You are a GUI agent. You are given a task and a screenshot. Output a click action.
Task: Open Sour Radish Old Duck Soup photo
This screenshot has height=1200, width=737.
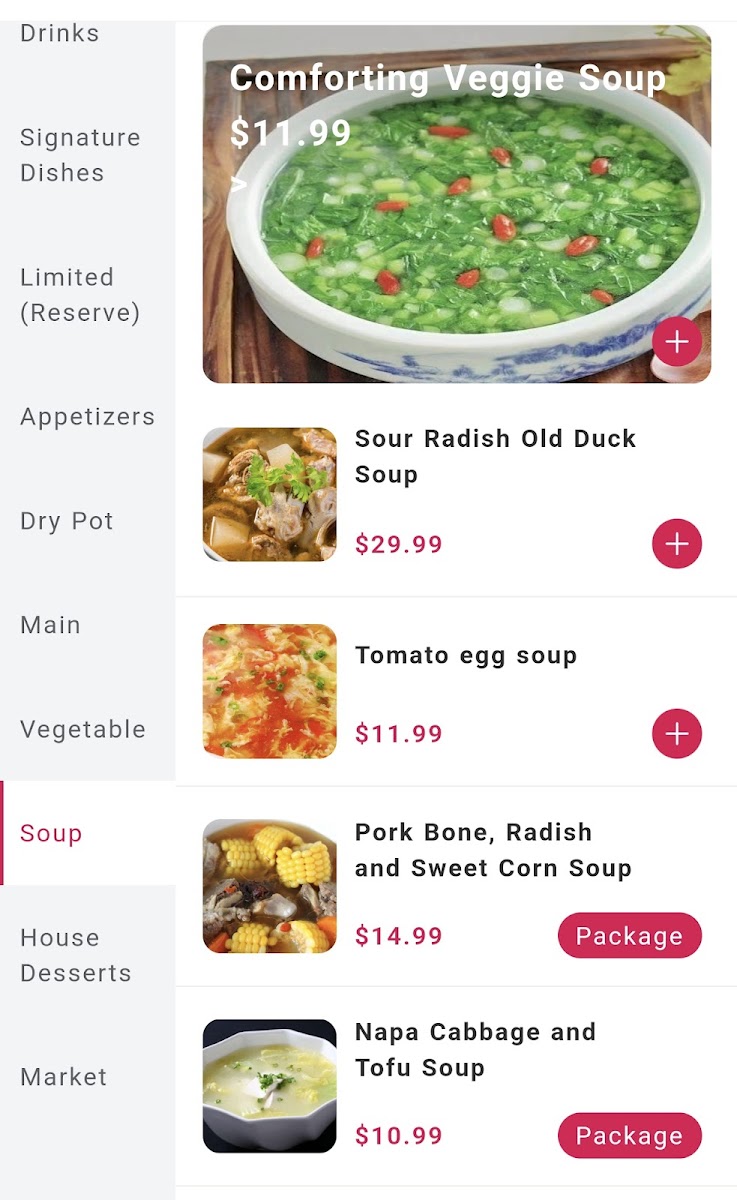pos(270,494)
